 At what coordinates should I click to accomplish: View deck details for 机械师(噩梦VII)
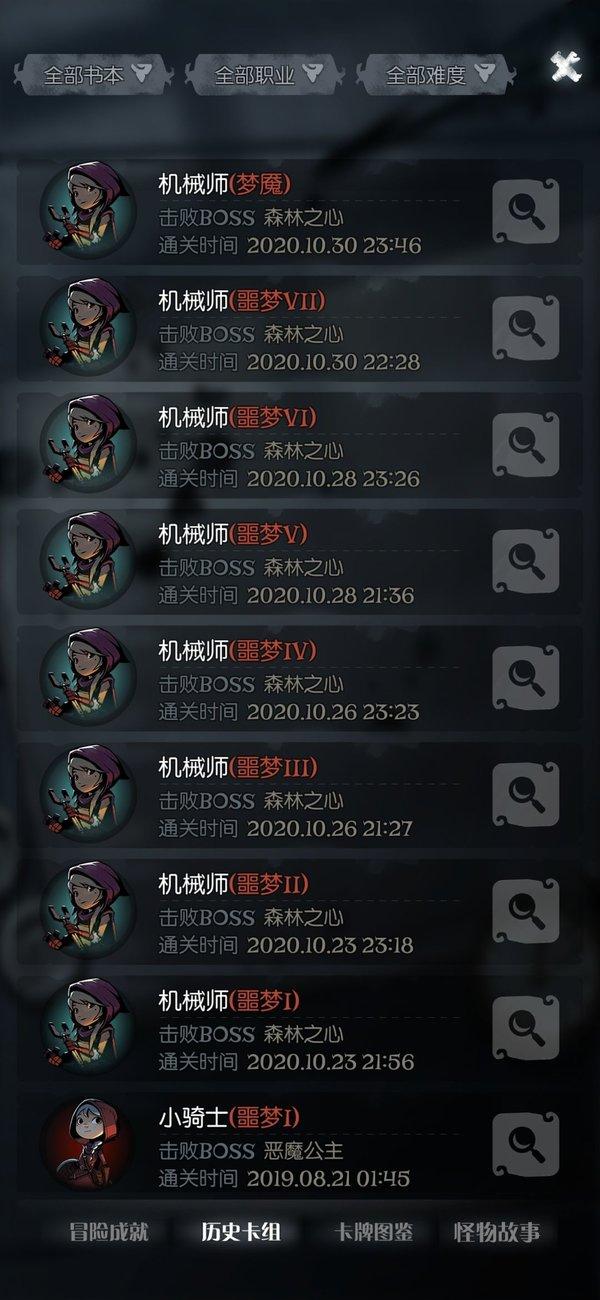coord(525,327)
